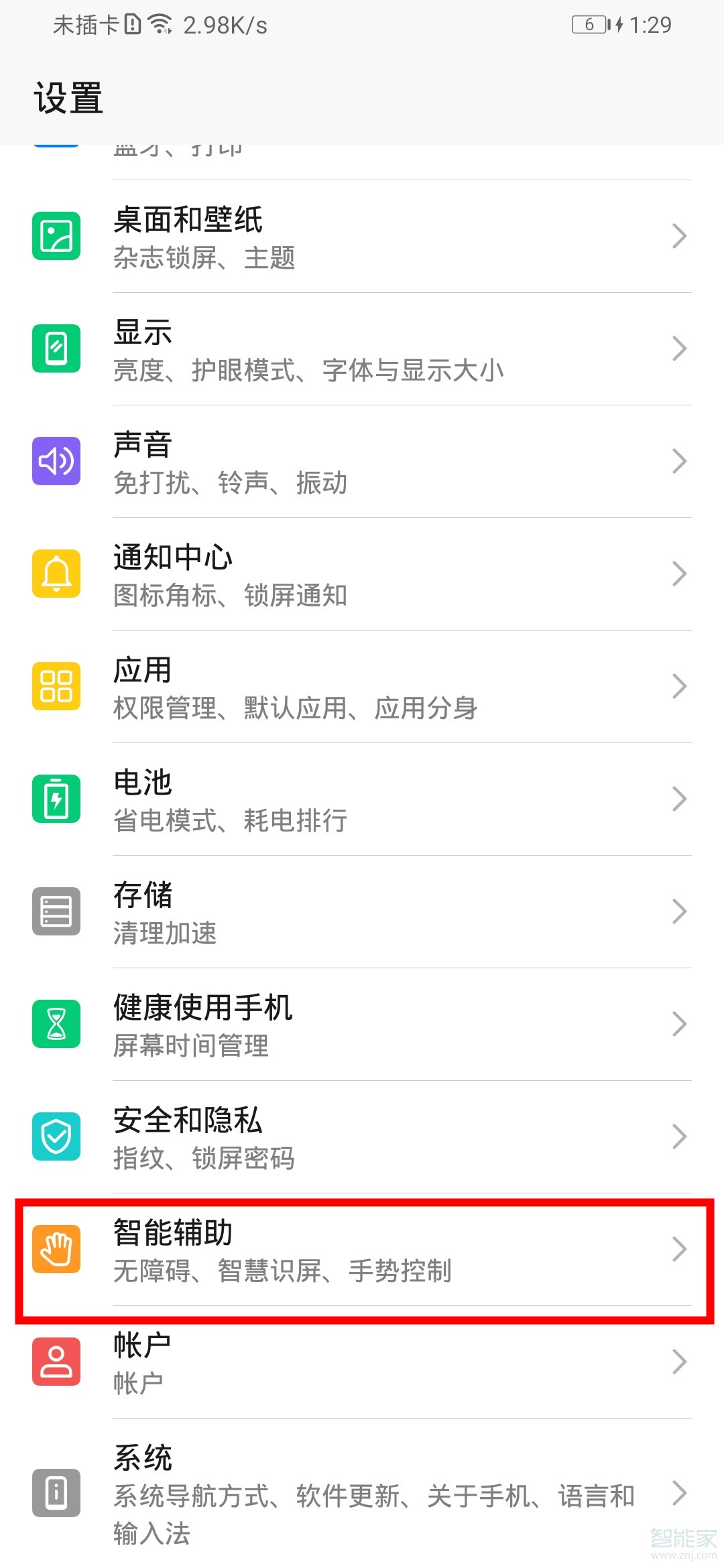Open 应用 settings via the yellow grid icon
The height and width of the screenshot is (1568, 724).
point(56,686)
